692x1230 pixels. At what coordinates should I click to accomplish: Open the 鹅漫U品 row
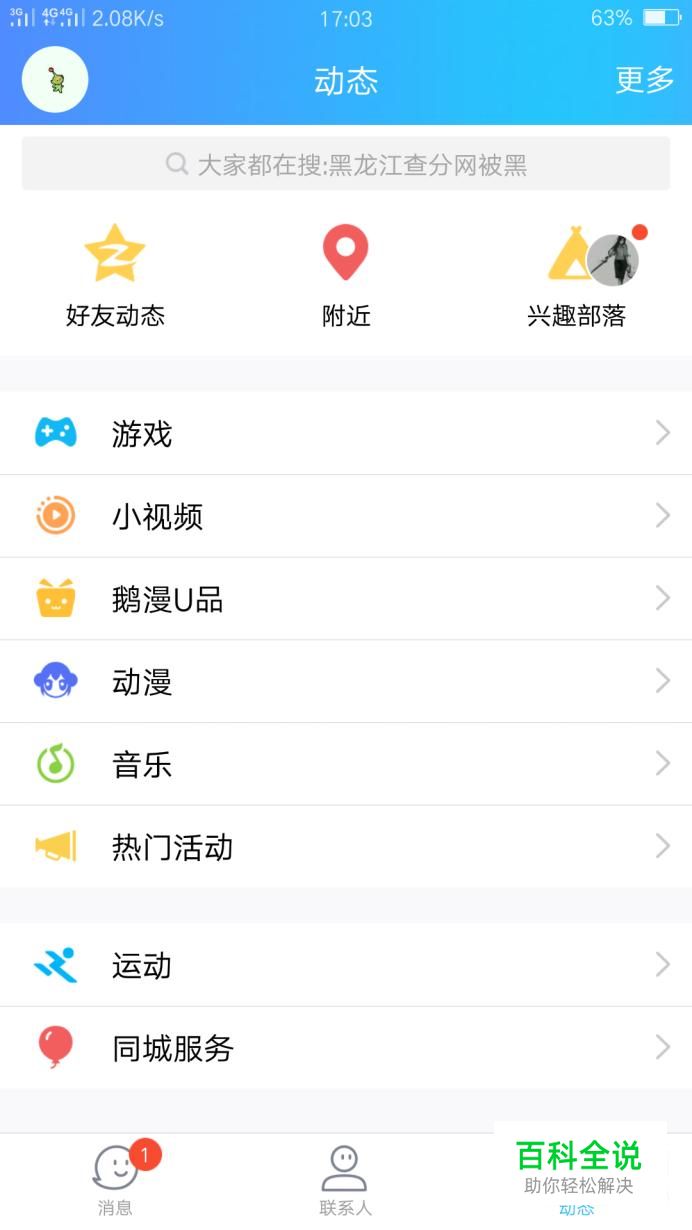(346, 599)
